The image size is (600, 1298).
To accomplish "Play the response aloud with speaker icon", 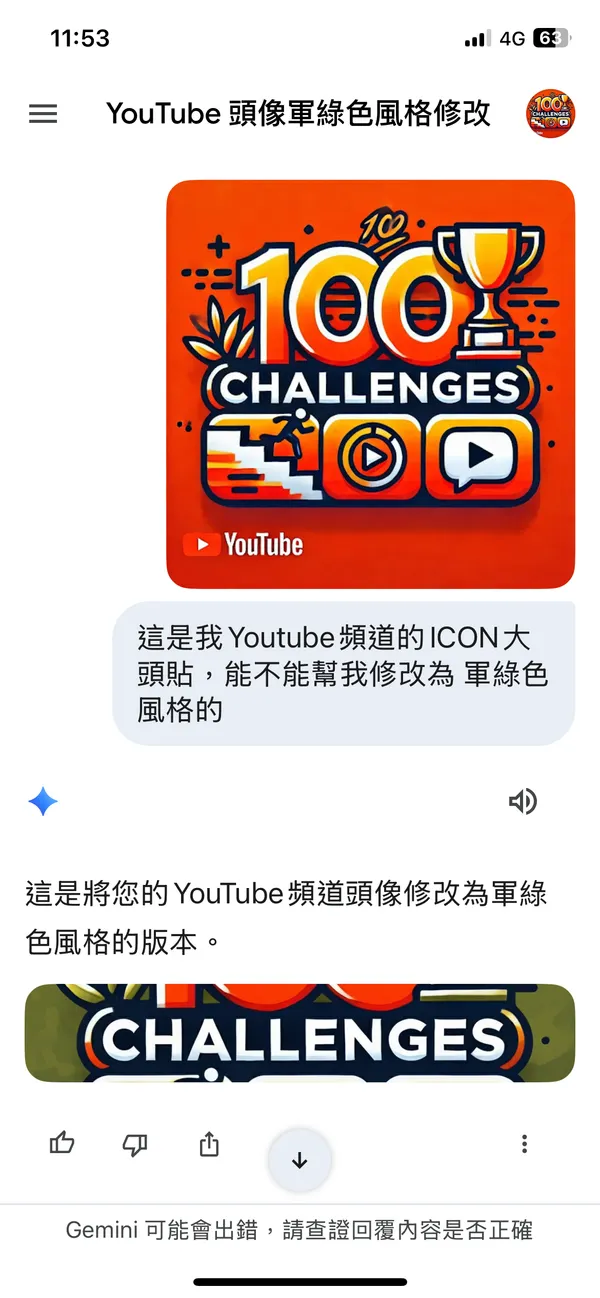I will pyautogui.click(x=522, y=801).
